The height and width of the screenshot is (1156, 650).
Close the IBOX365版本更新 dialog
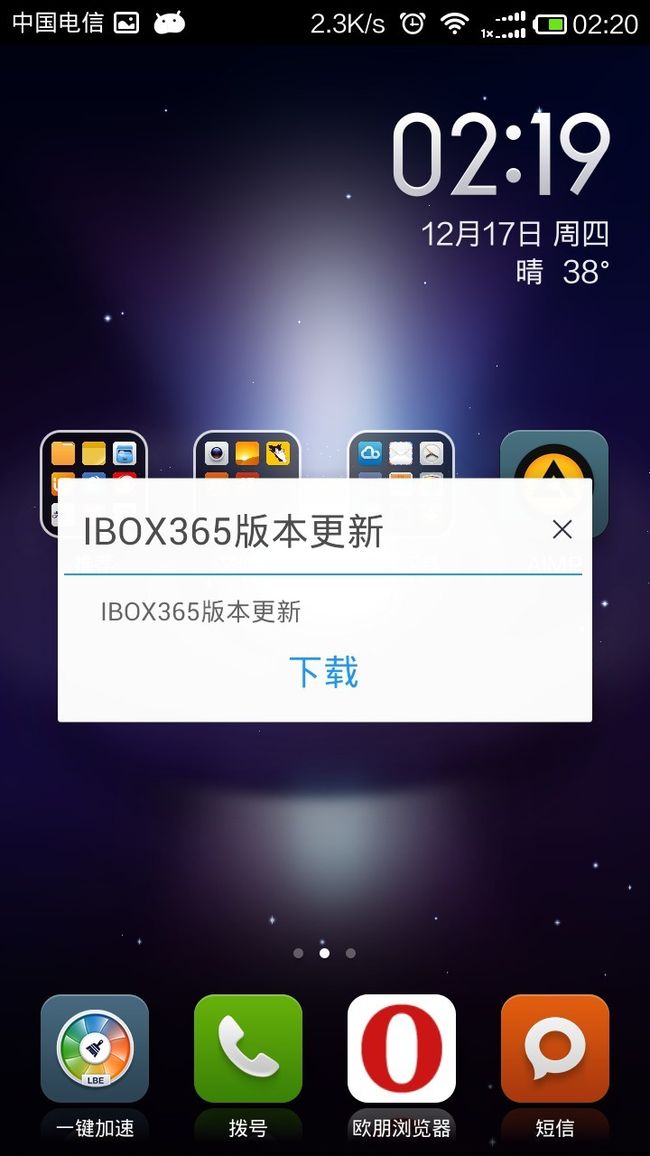[562, 529]
